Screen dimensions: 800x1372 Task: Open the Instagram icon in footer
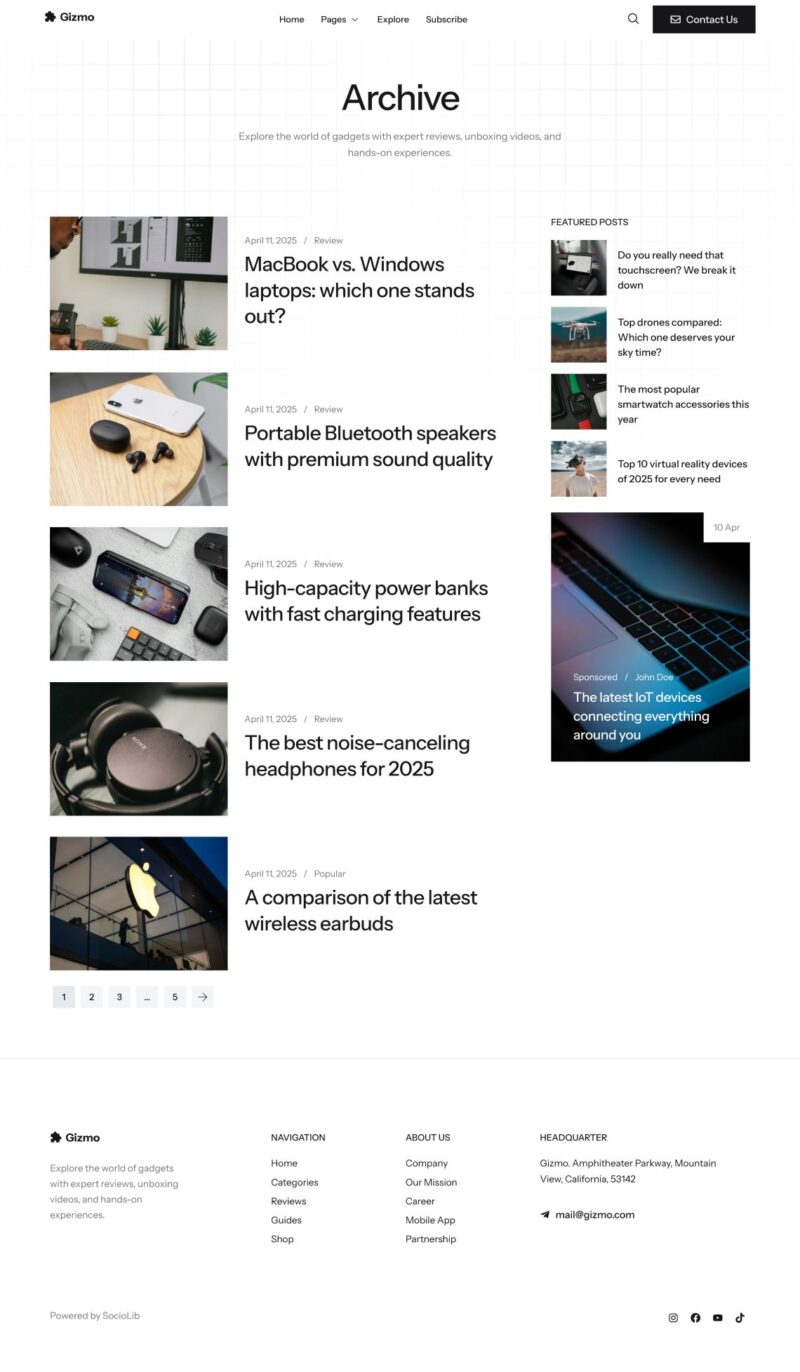coord(673,1318)
